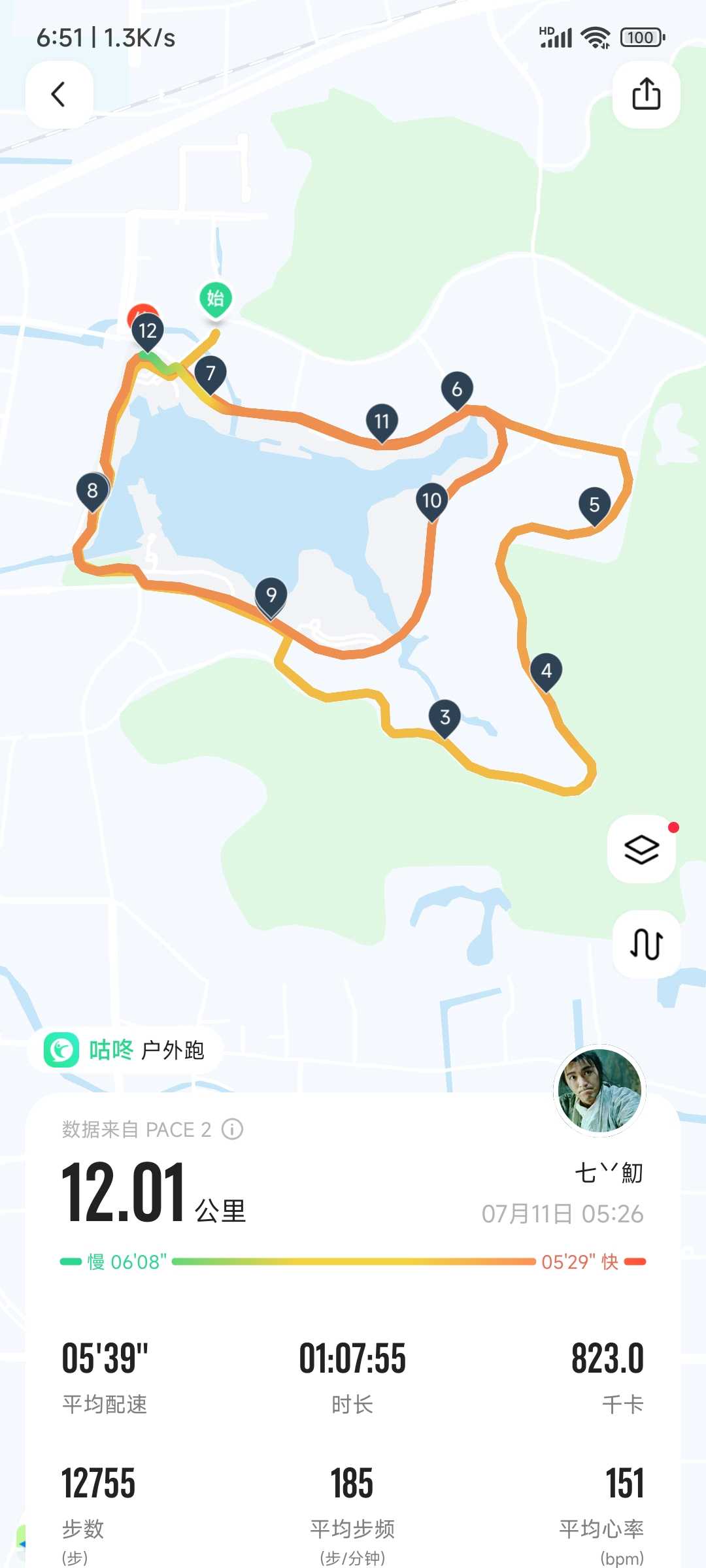Go back using the top-left arrow
This screenshot has height=1568, width=706.
click(59, 95)
